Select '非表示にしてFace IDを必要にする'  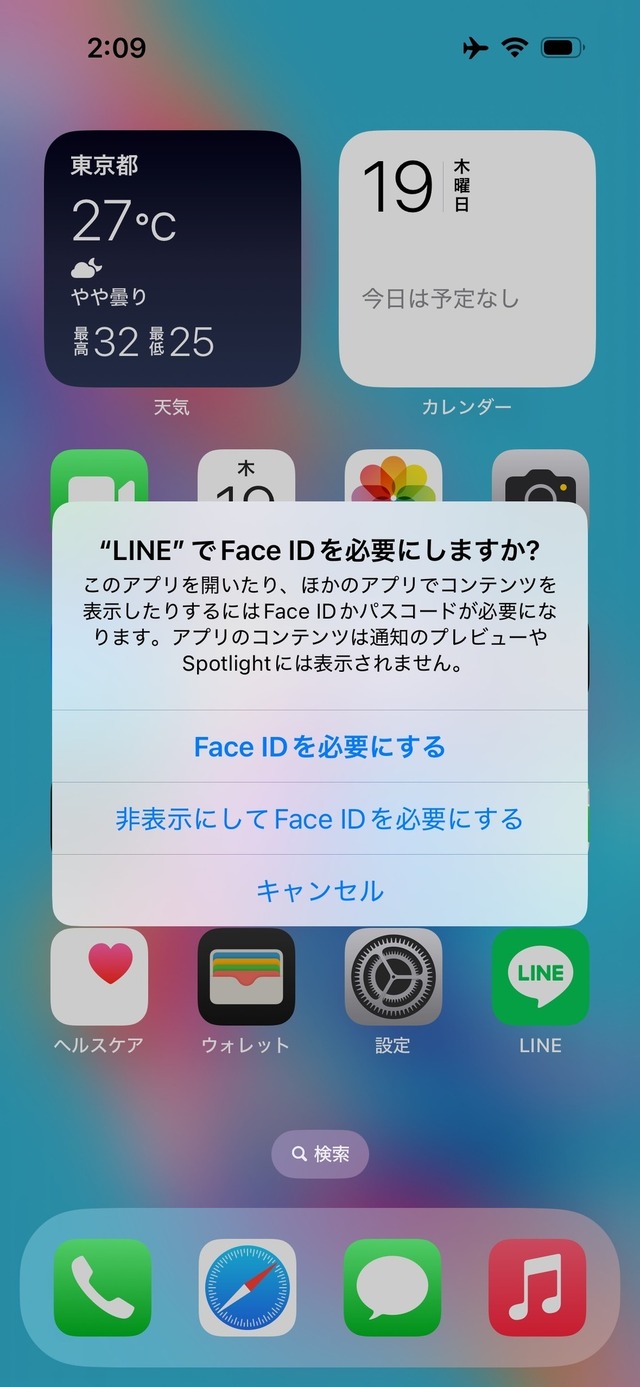(x=320, y=819)
